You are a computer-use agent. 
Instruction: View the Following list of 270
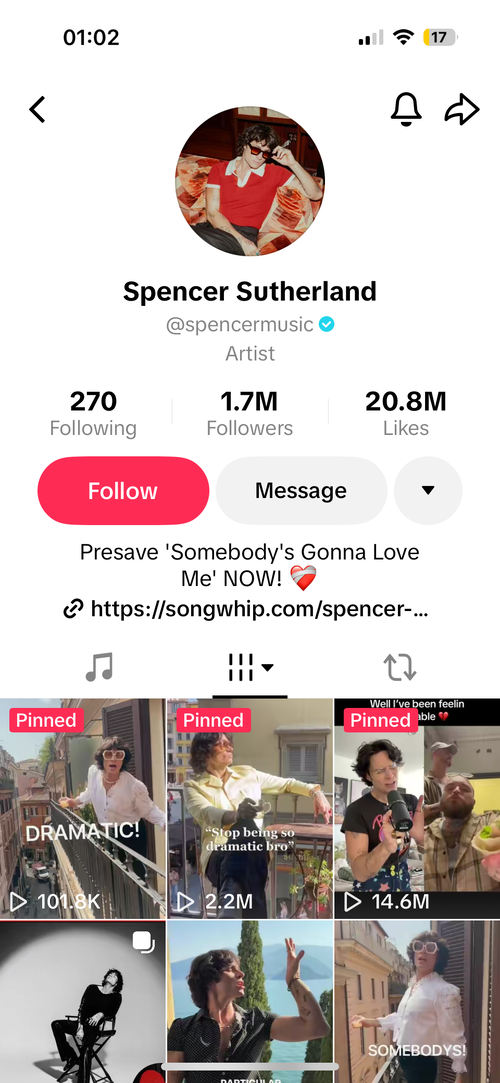pyautogui.click(x=93, y=413)
